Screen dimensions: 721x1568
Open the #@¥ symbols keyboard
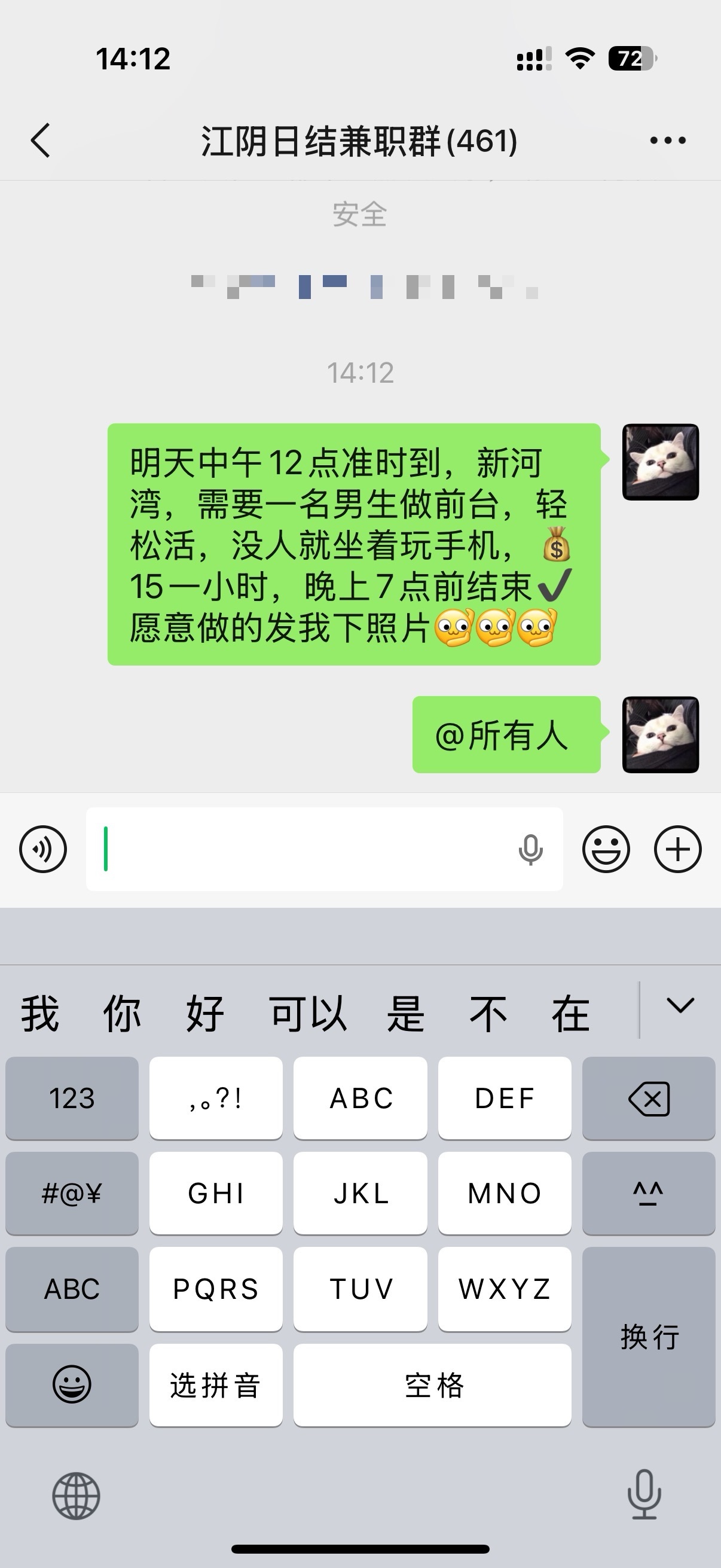coord(72,1193)
